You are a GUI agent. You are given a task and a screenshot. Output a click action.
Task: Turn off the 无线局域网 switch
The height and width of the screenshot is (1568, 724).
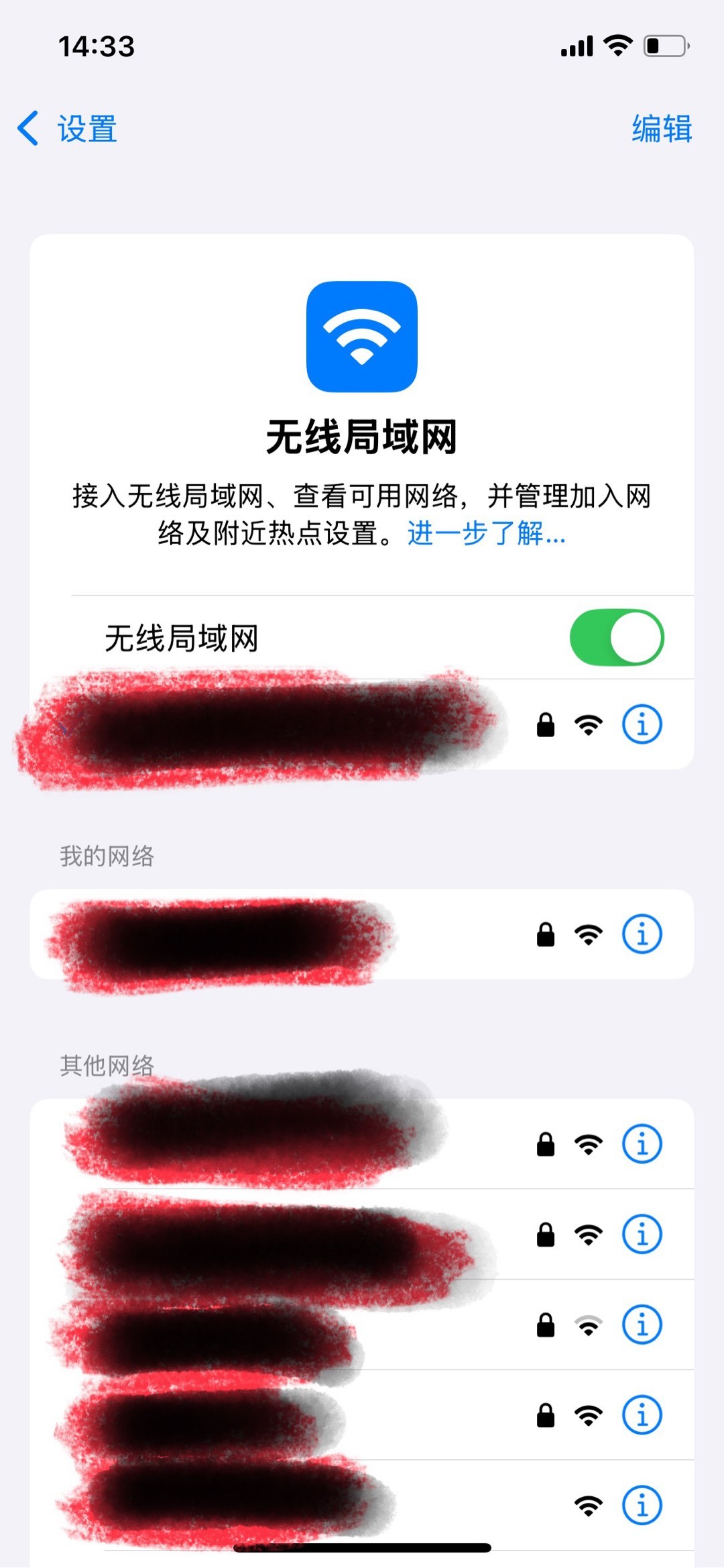616,637
